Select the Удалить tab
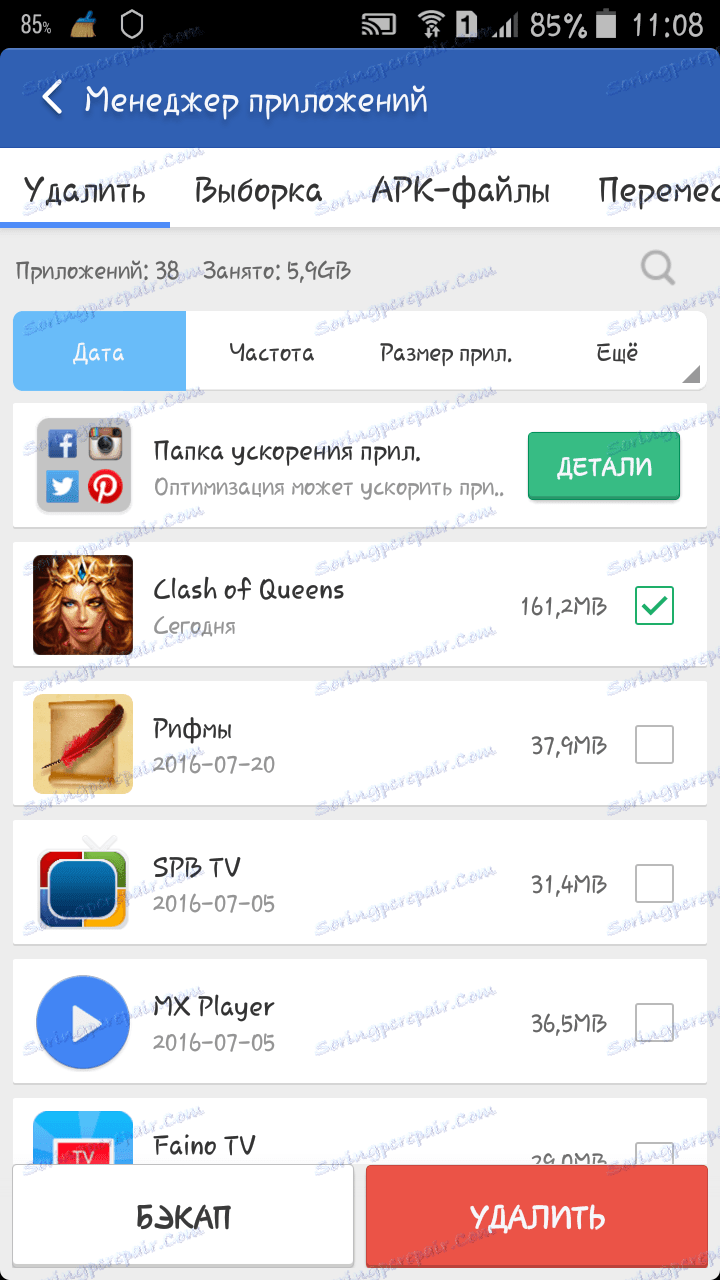 85,190
